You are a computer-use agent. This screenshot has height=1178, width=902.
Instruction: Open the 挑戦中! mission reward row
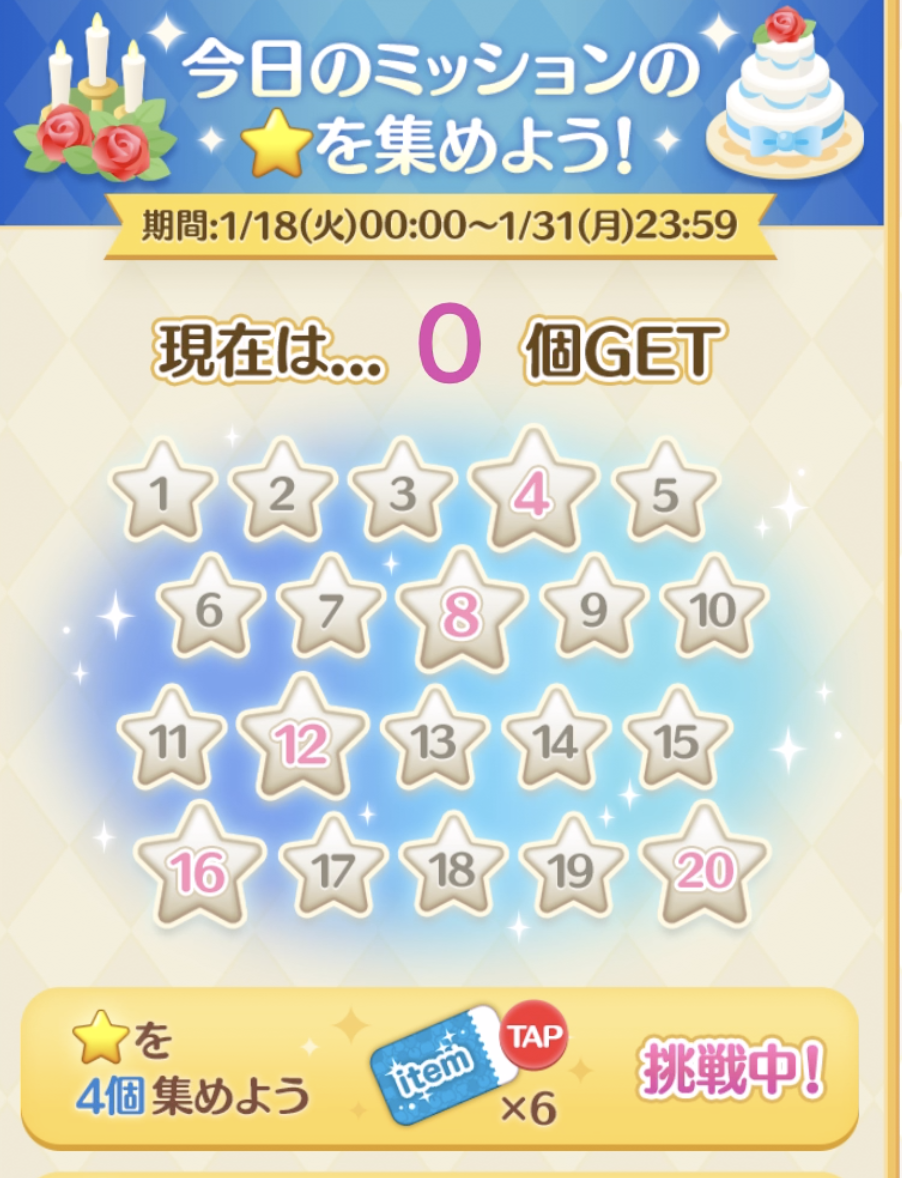pyautogui.click(x=730, y=1072)
